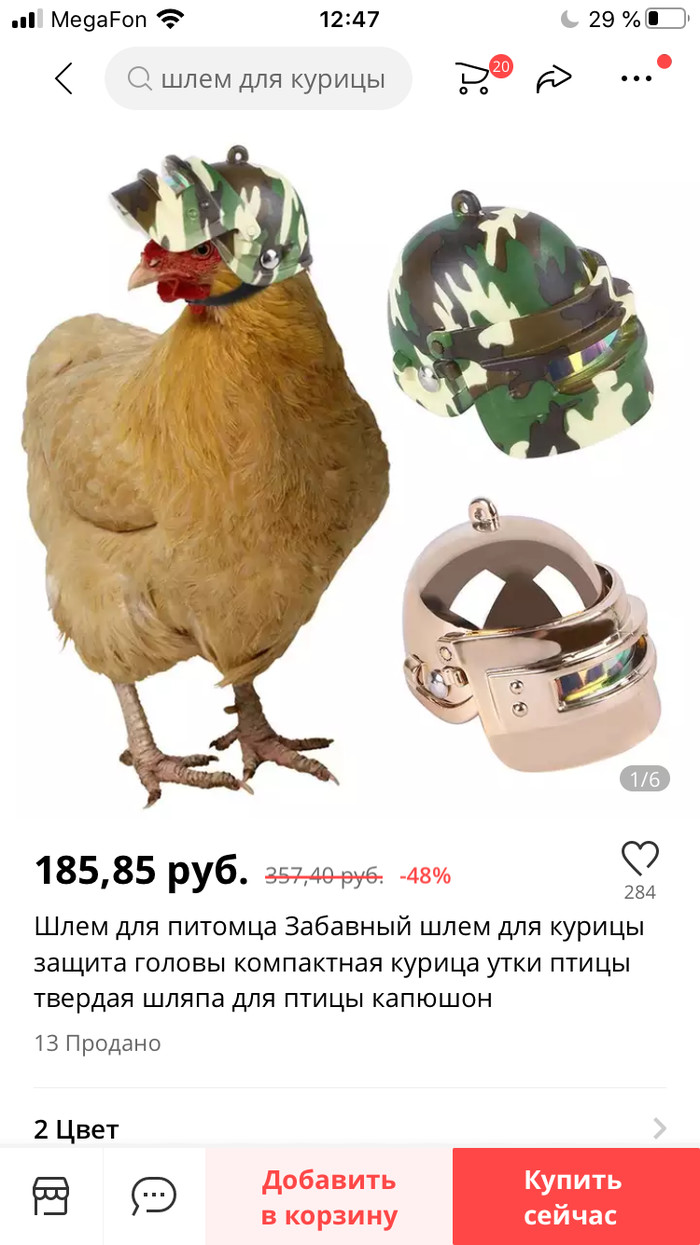Add product to favorites with heart

639,859
